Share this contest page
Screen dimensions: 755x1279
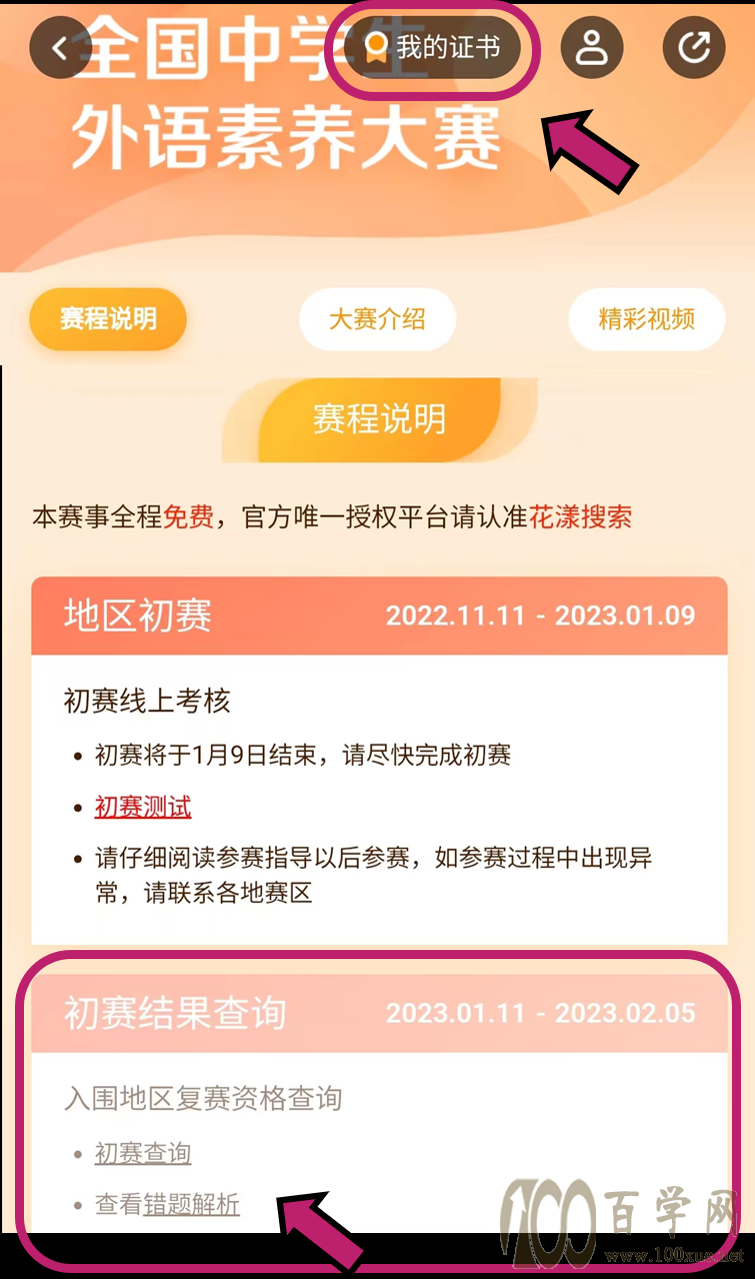(x=694, y=48)
